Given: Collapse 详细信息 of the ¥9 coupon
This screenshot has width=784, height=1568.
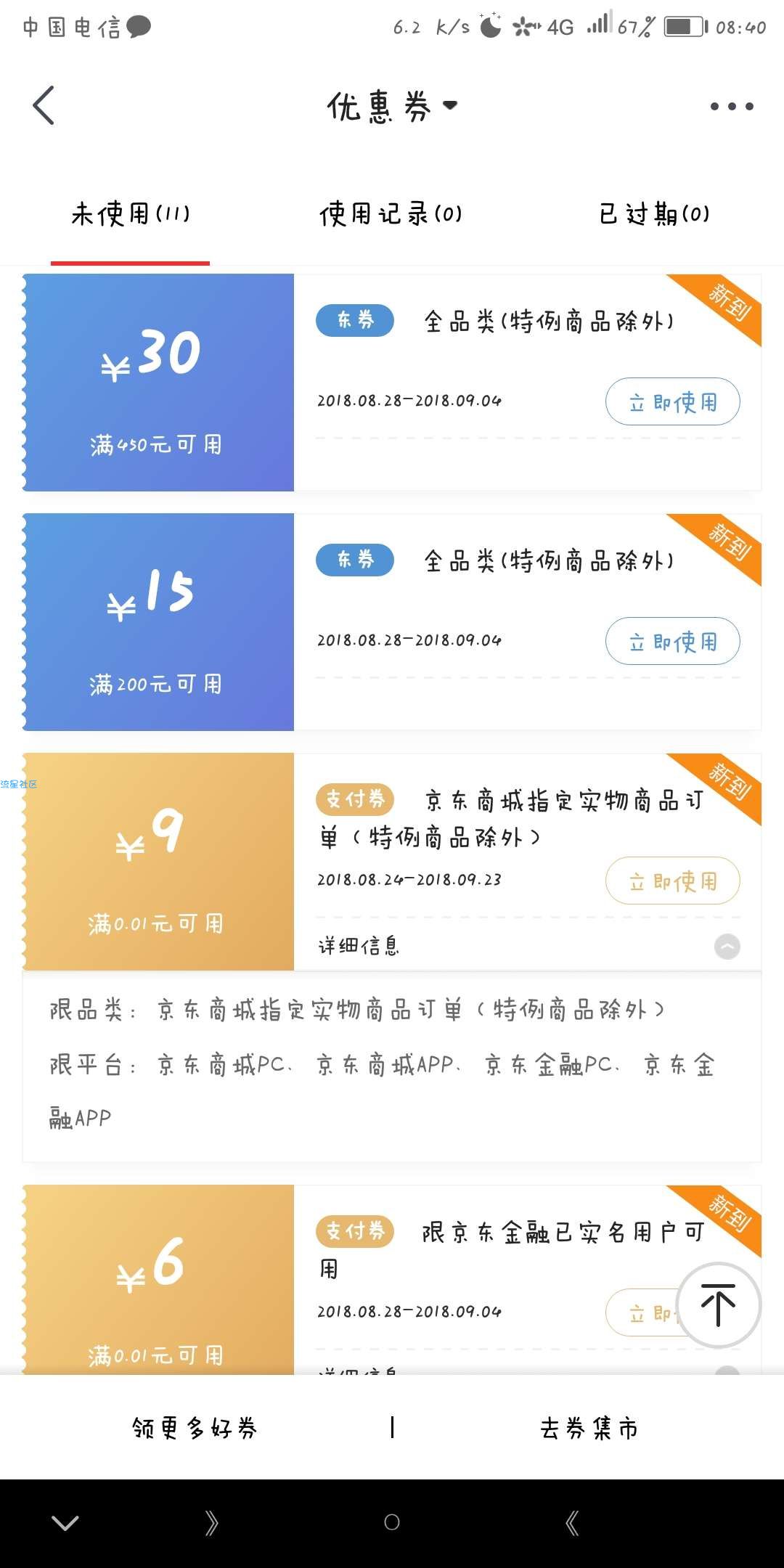Looking at the screenshot, I should [x=727, y=946].
